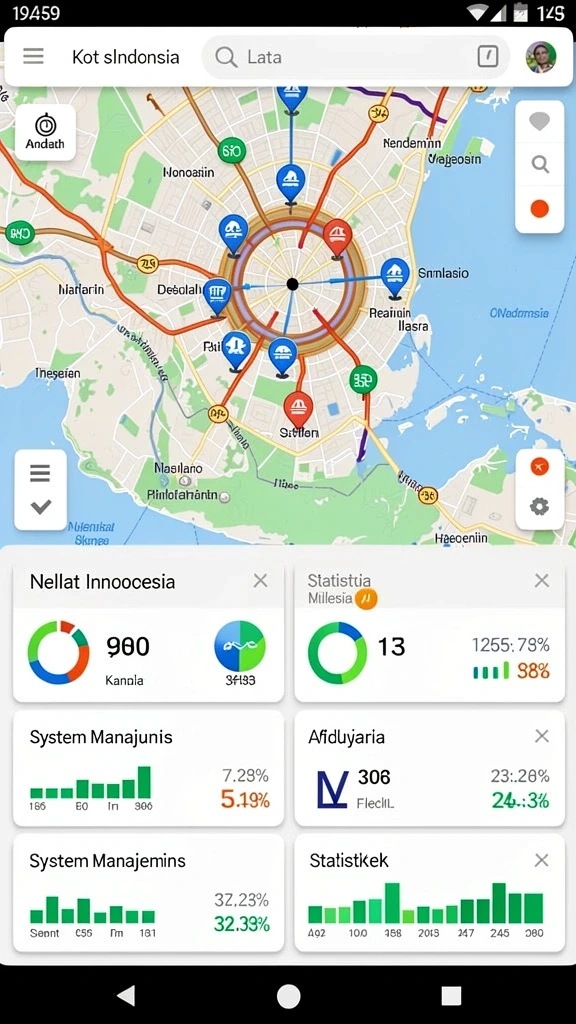Tap the orange record dot on the map

point(539,209)
